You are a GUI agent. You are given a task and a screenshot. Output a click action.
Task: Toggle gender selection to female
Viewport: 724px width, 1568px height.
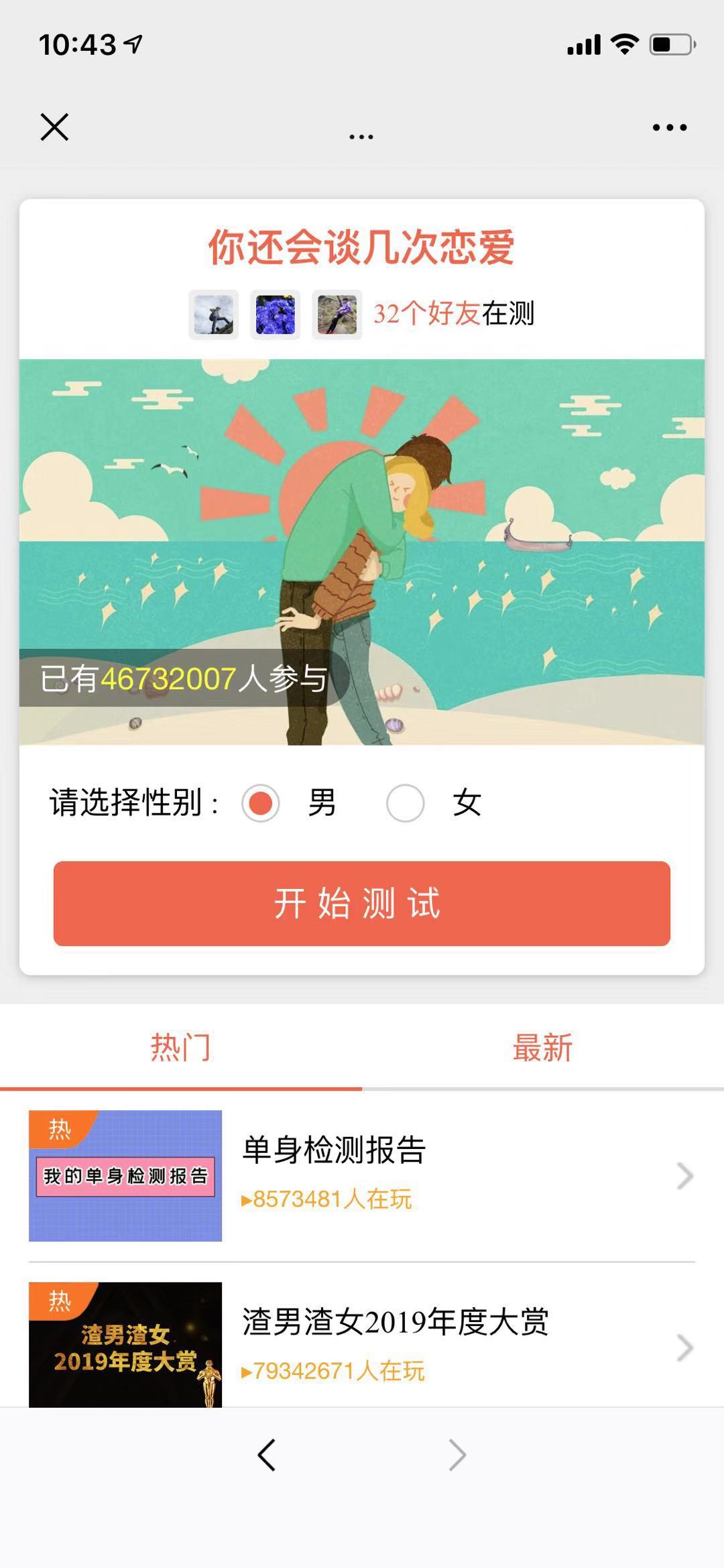coord(404,802)
